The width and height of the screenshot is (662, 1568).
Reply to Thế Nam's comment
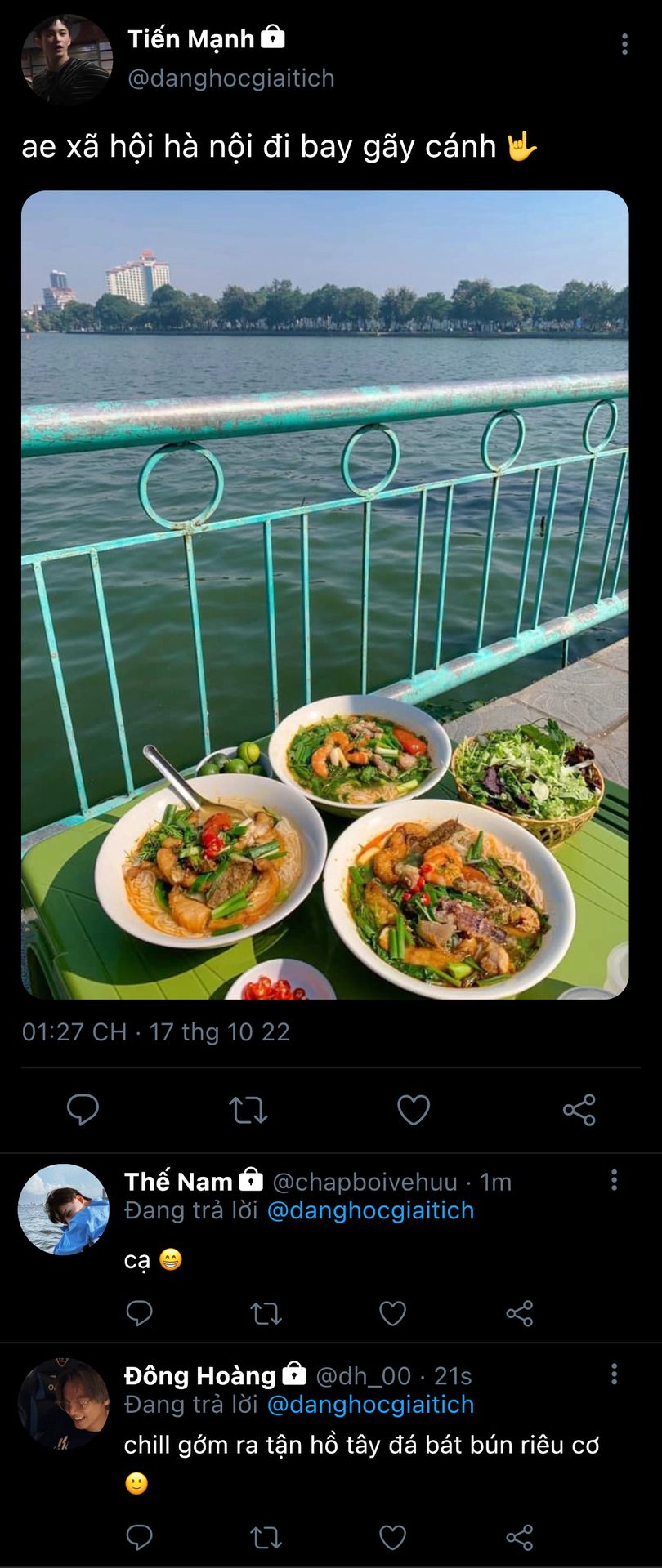pos(140,1313)
